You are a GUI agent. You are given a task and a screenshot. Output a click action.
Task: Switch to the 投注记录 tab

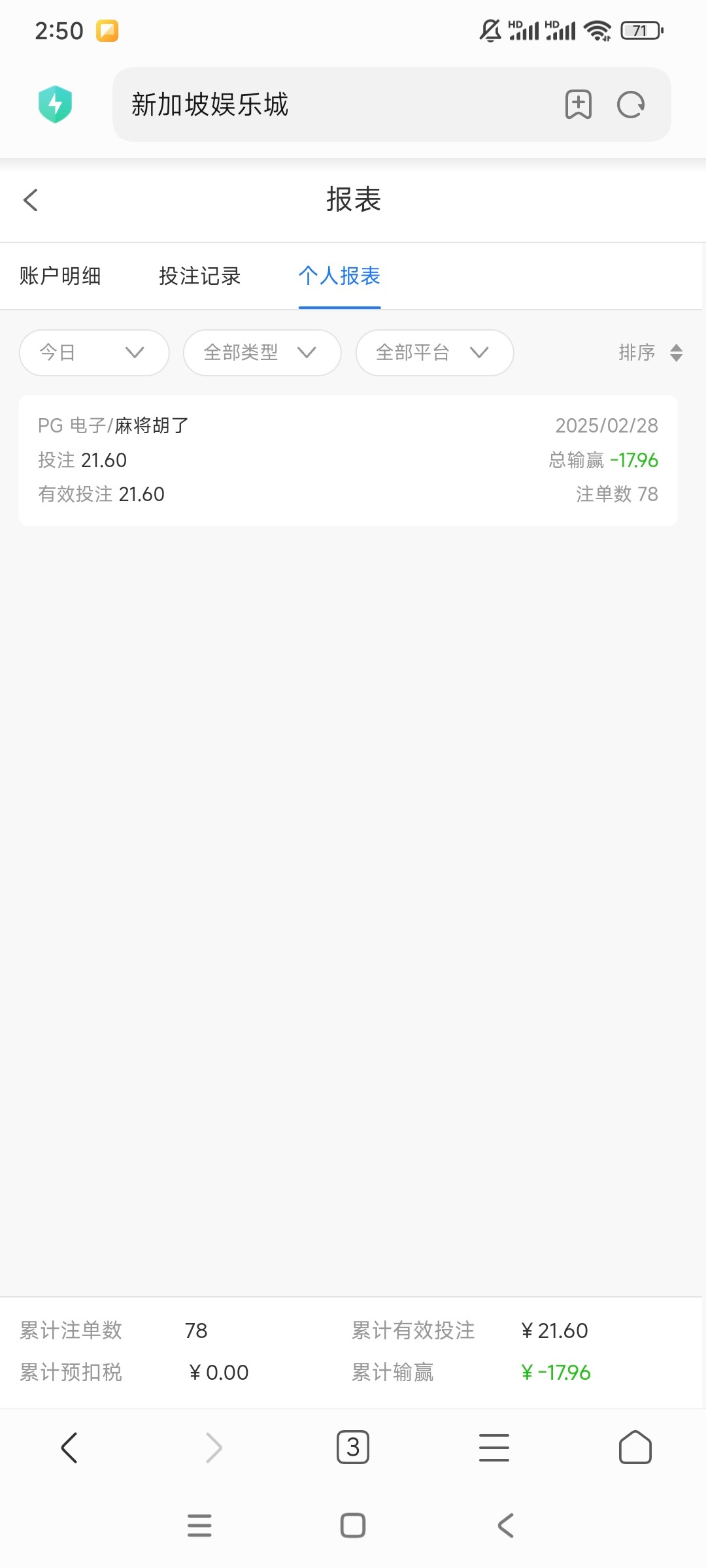point(200,276)
